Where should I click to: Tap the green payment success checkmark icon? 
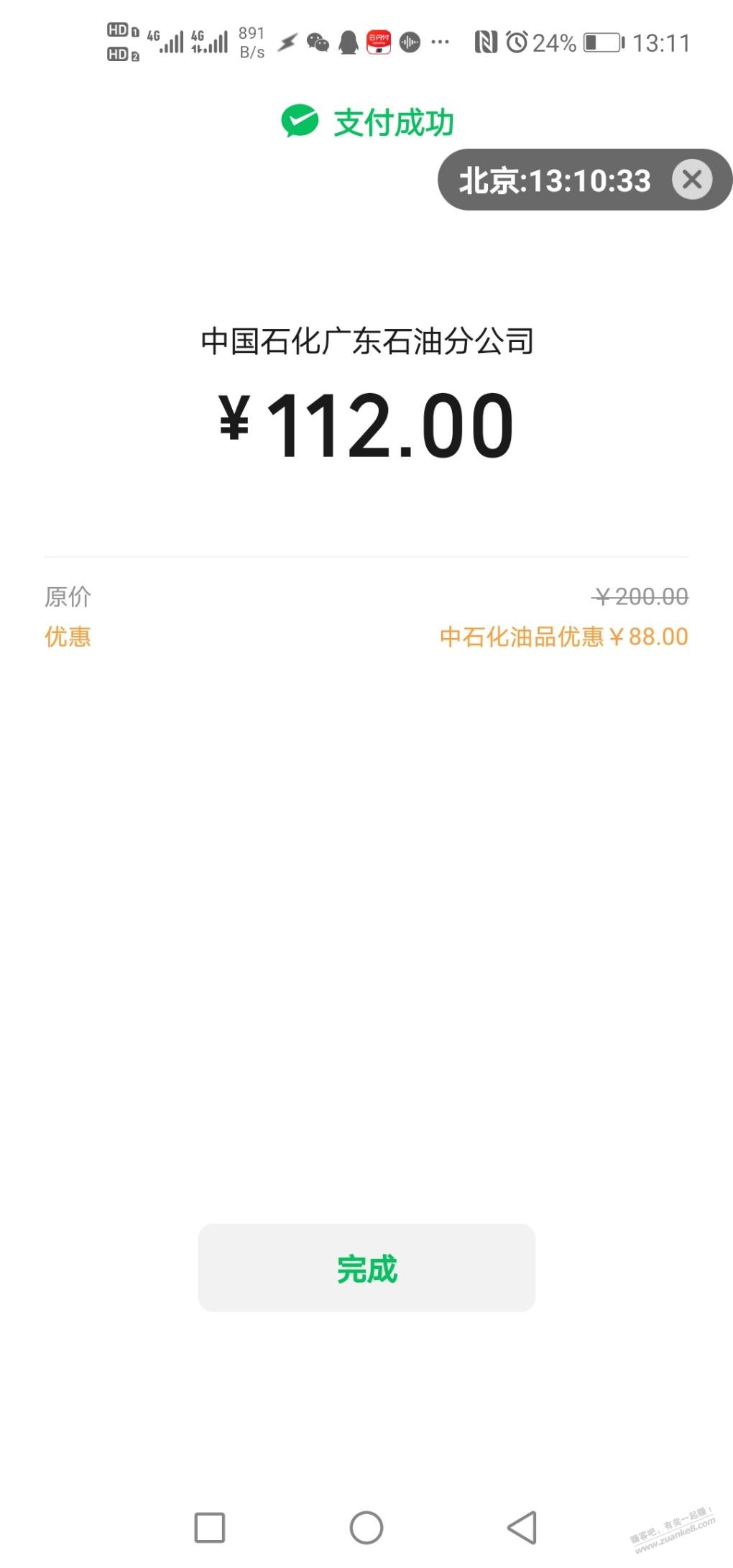[x=300, y=121]
